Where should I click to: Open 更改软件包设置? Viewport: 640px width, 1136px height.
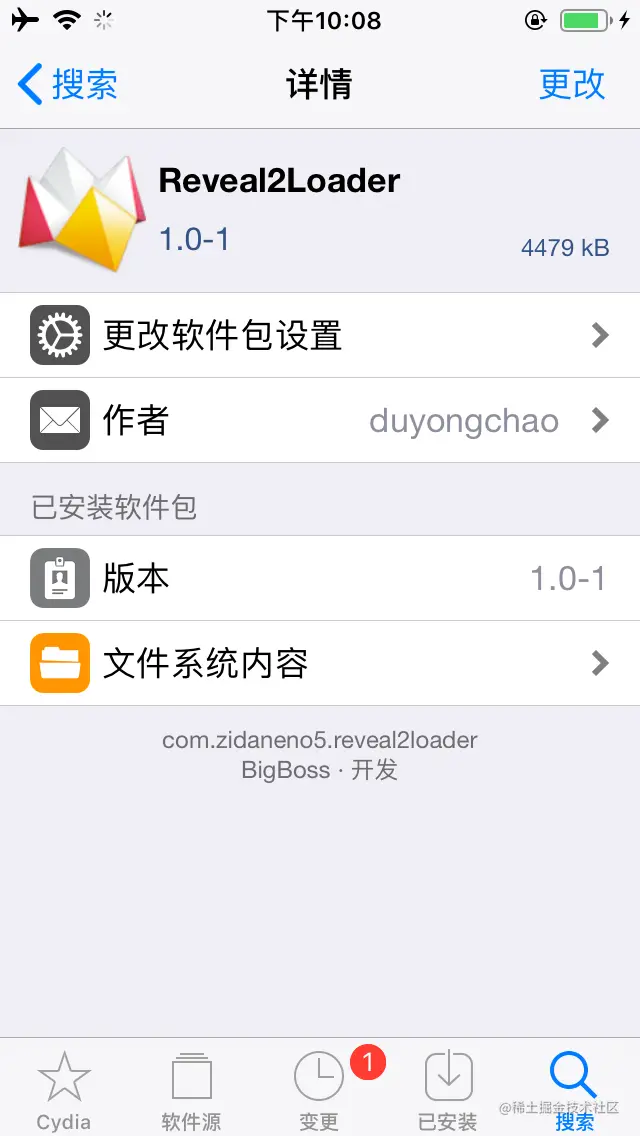[x=320, y=335]
